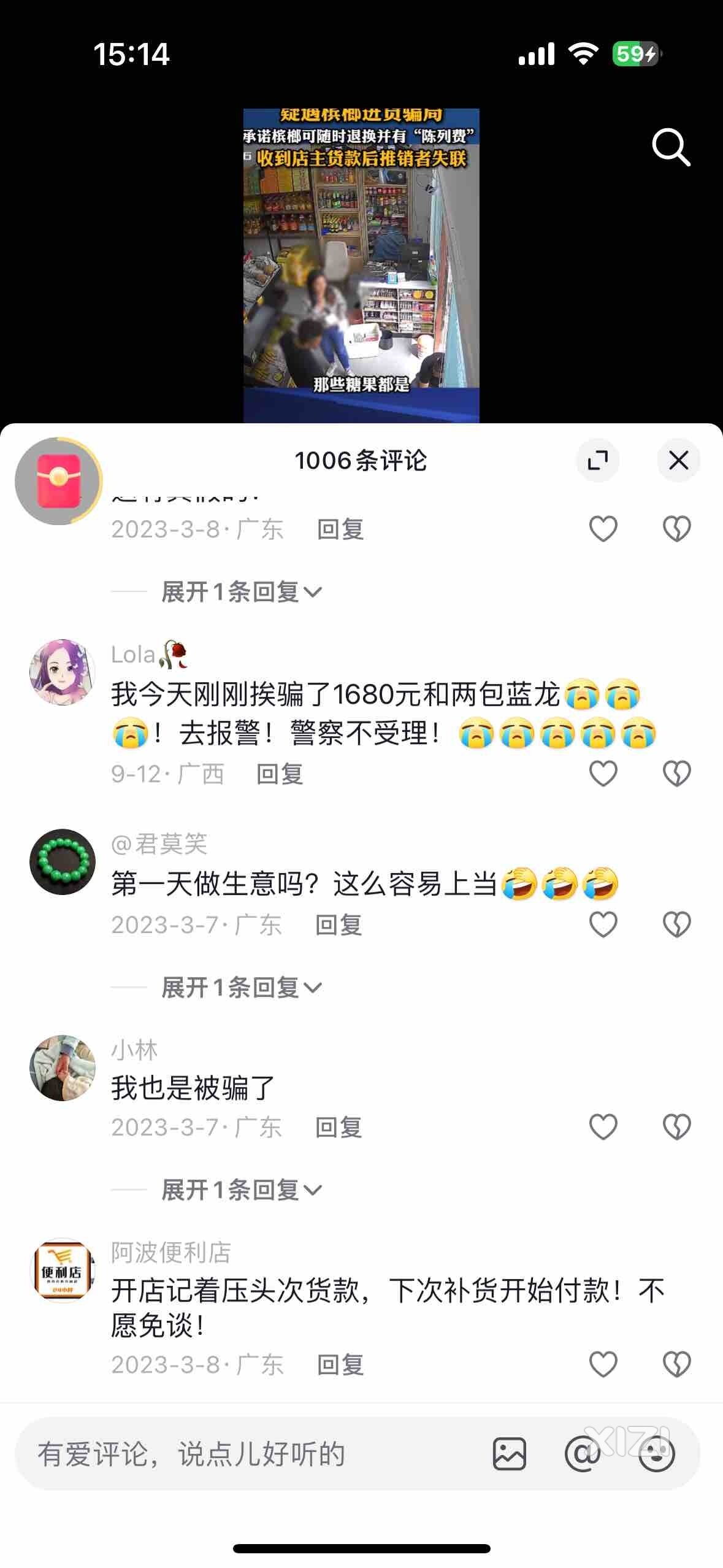723x1568 pixels.
Task: Dislike Lola's comment
Action: tap(676, 773)
